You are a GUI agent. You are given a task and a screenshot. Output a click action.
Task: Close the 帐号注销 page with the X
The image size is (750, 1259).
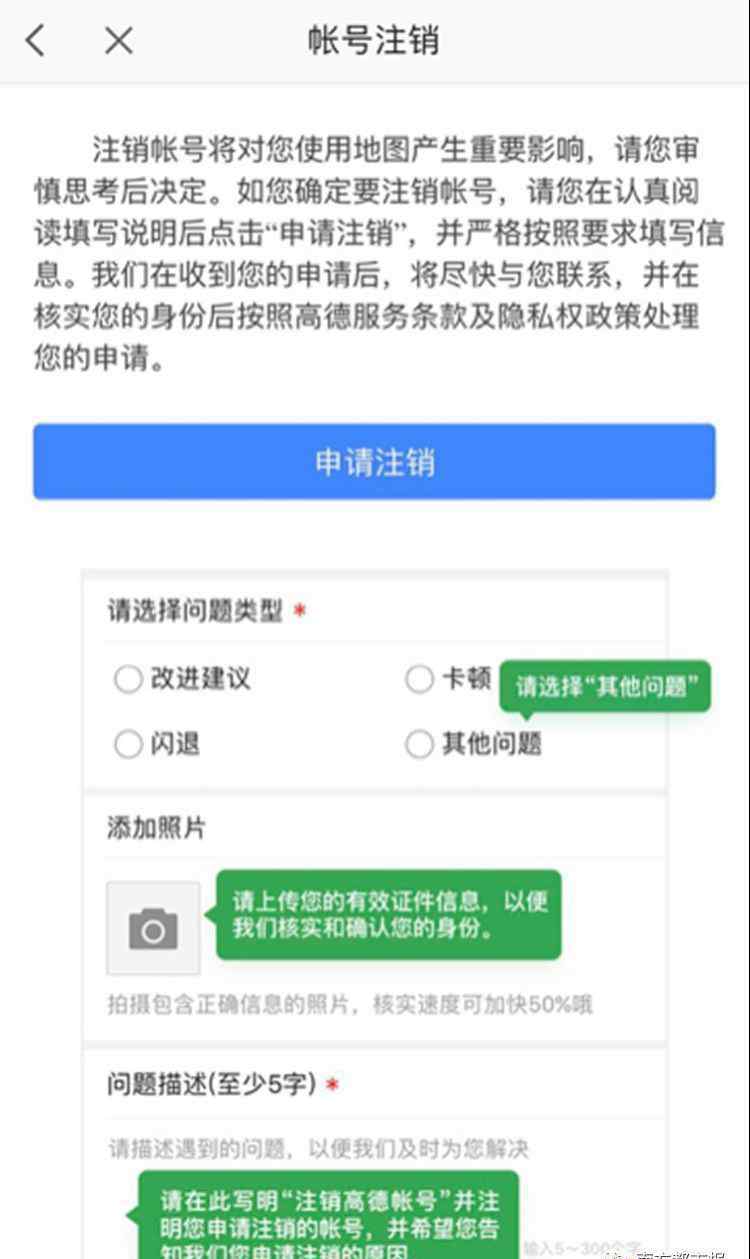[119, 41]
